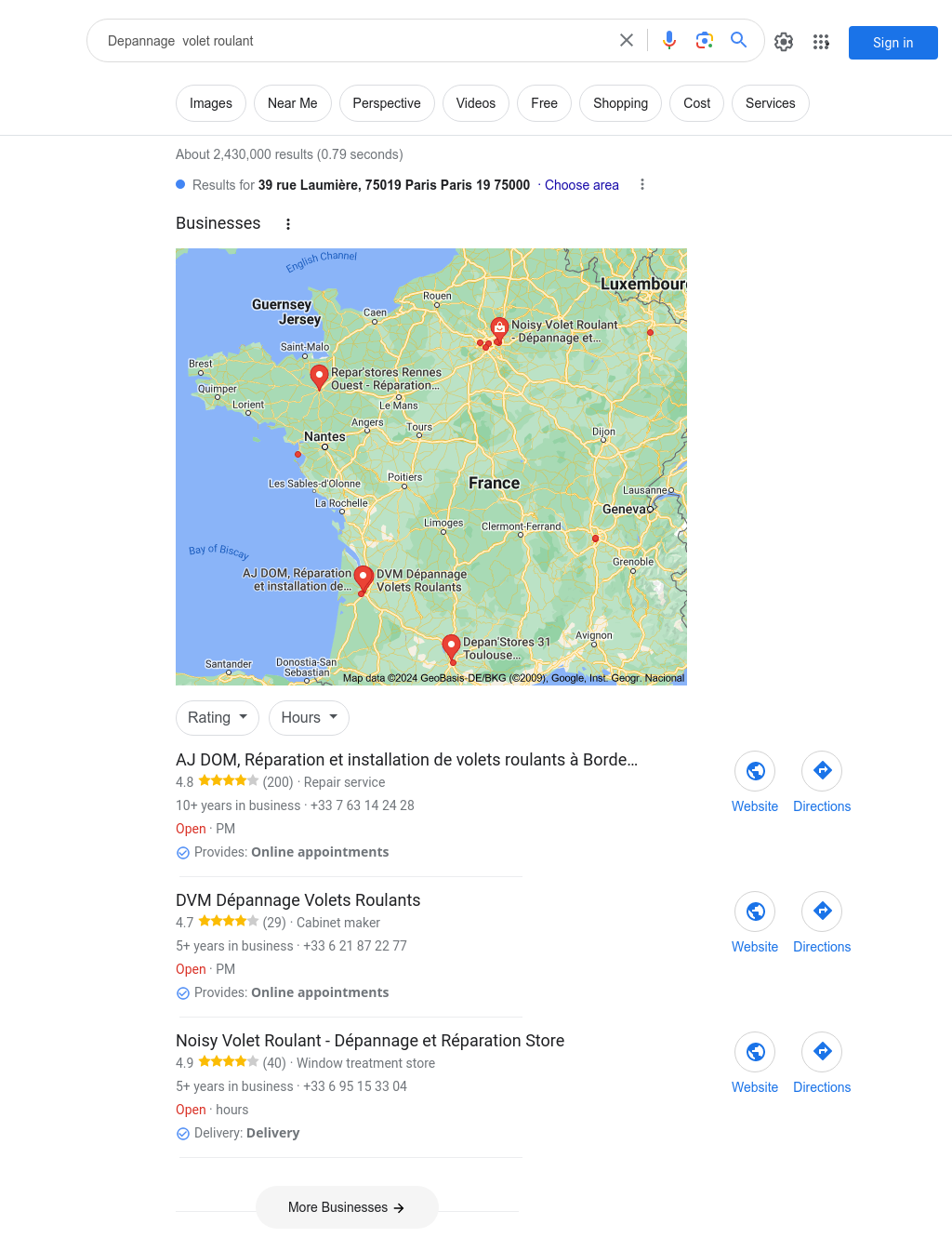Show More Businesses
Screen dimensions: 952x1251
point(347,1207)
